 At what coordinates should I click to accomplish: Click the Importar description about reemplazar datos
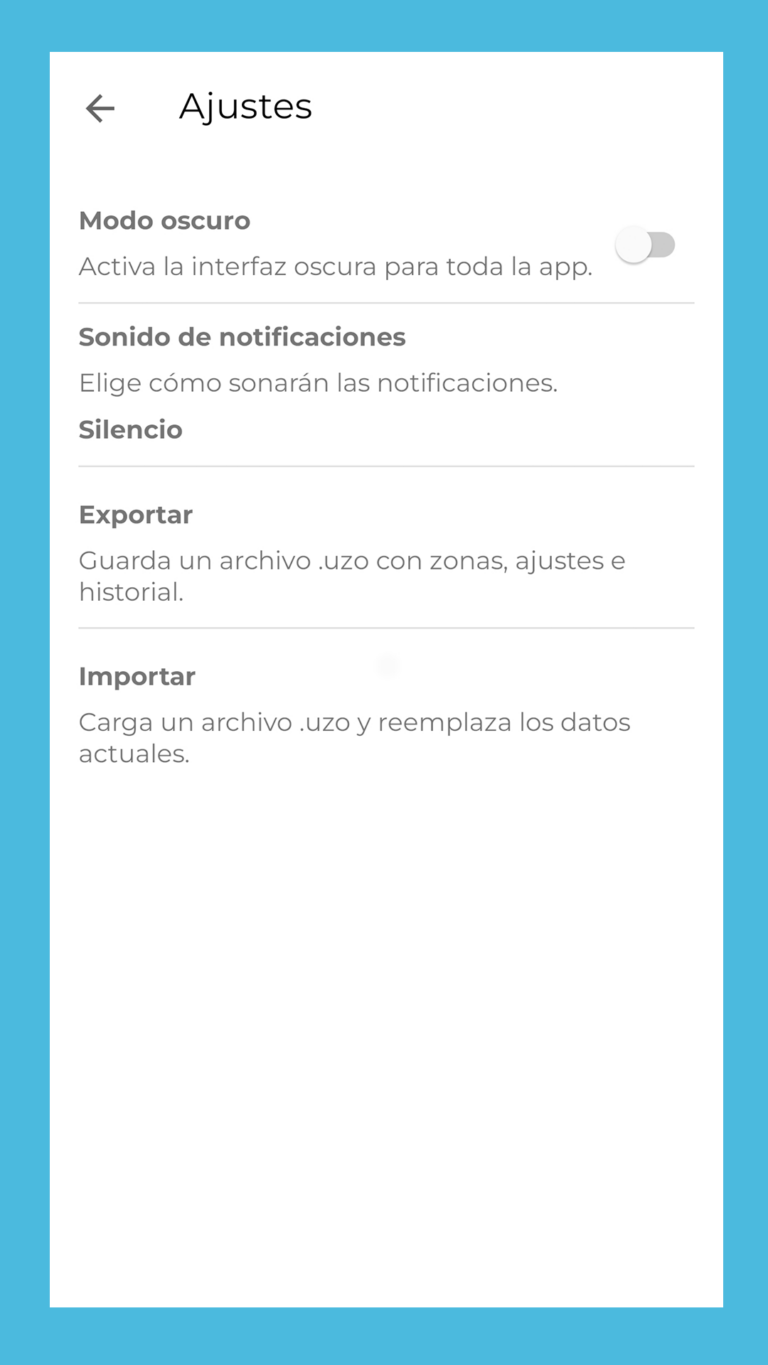354,737
